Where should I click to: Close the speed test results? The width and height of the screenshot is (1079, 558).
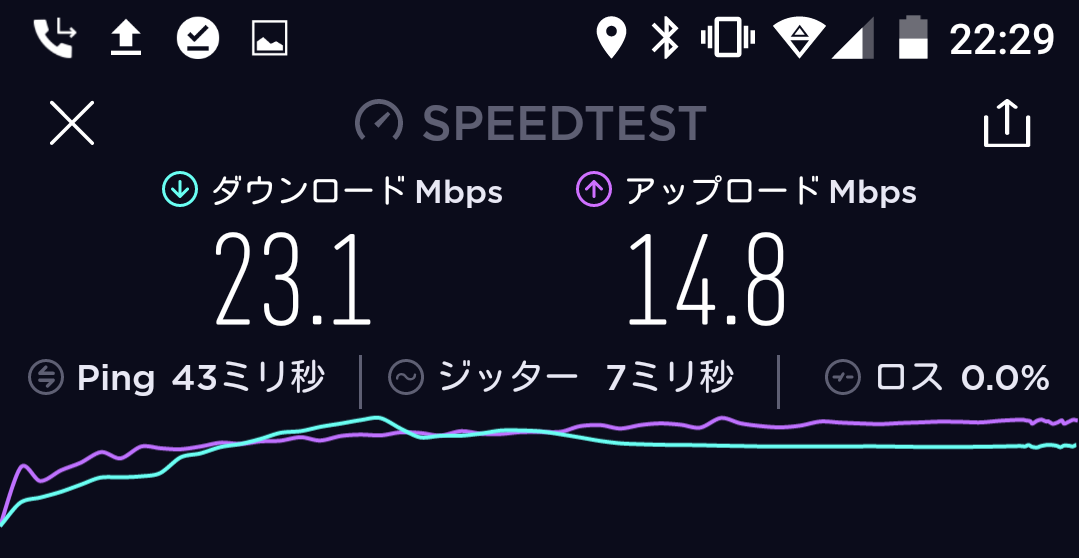[x=72, y=124]
